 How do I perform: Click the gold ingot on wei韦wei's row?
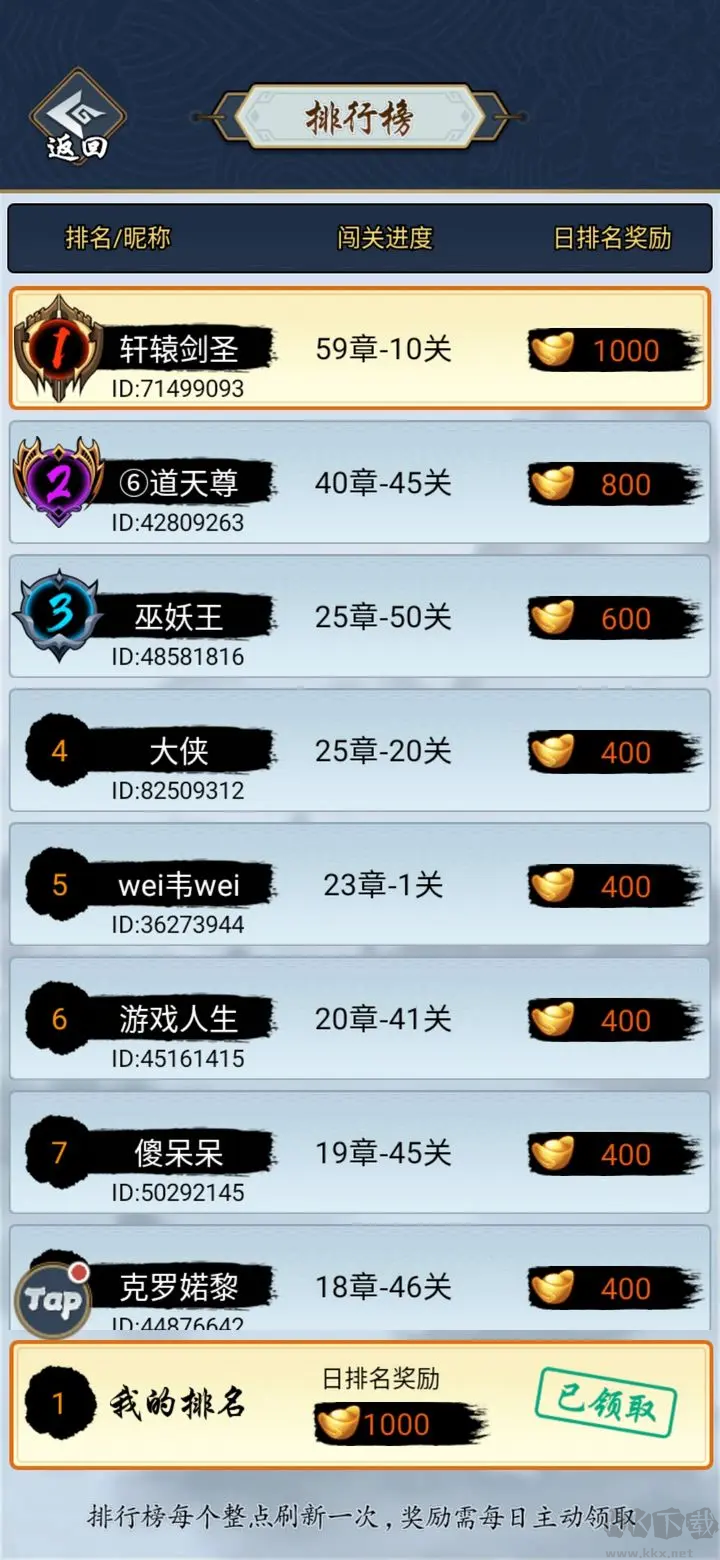pos(552,886)
